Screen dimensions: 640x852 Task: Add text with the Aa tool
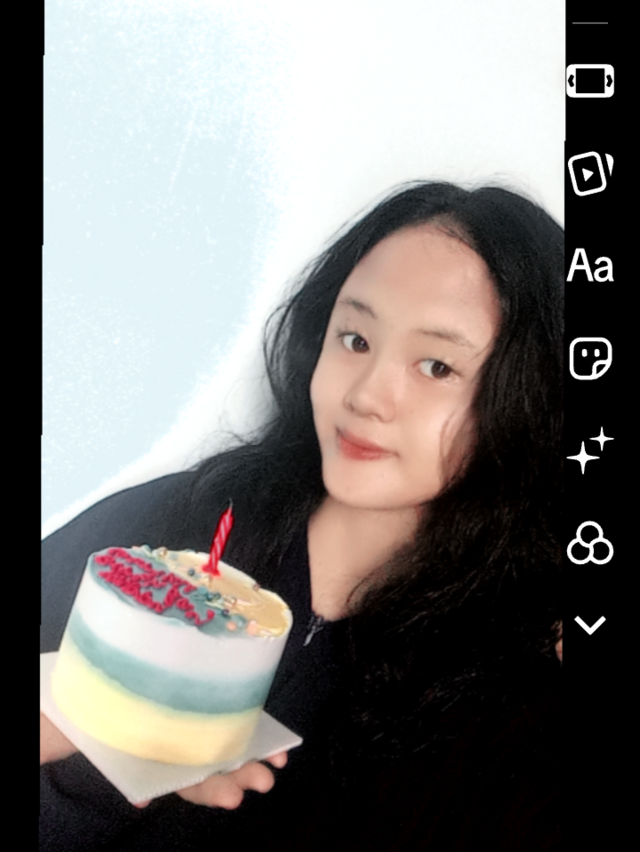click(x=590, y=266)
